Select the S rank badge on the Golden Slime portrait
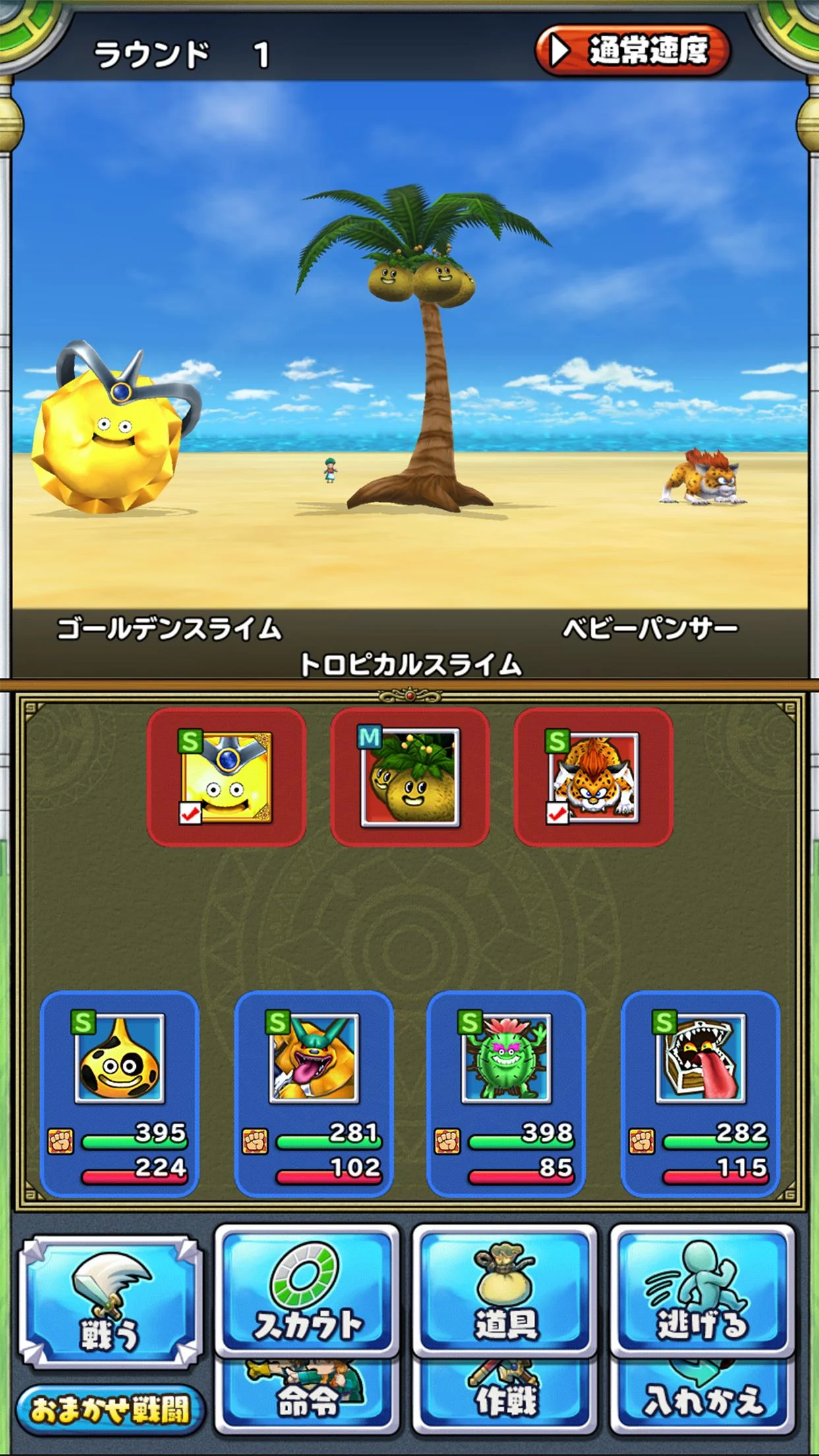819x1456 pixels. [190, 743]
